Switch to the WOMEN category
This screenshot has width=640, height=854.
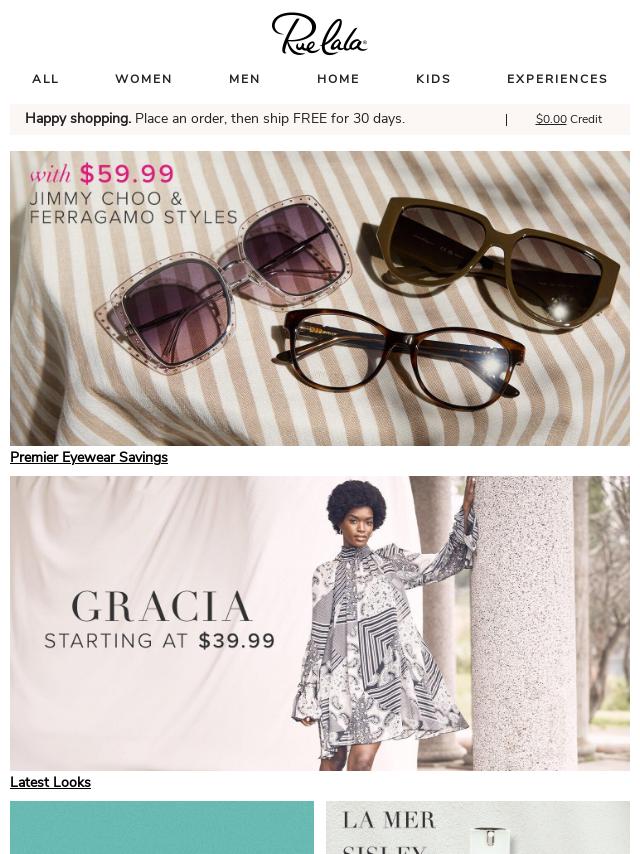[x=143, y=79]
